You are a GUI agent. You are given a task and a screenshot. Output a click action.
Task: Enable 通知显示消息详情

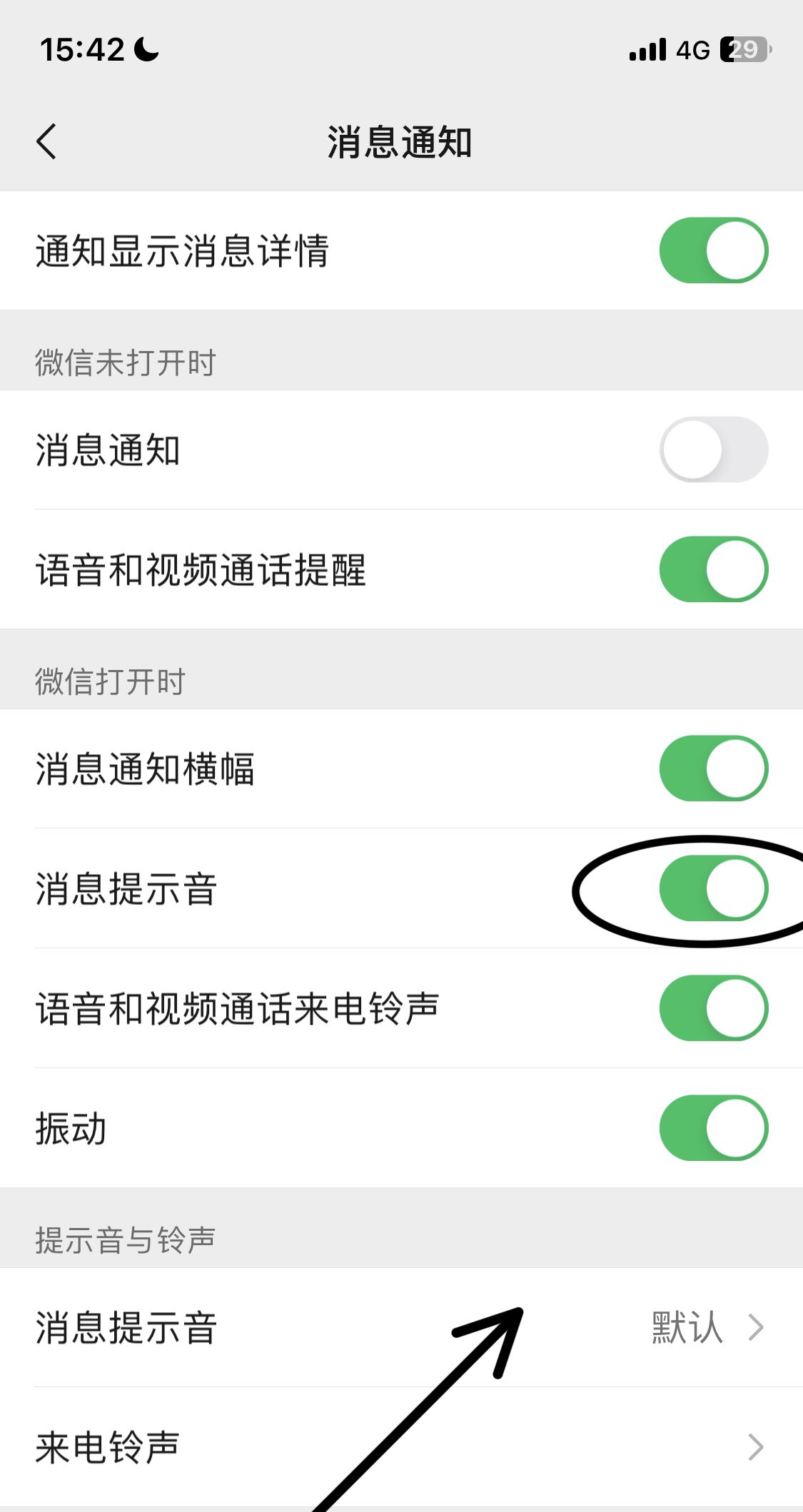pyautogui.click(x=713, y=251)
